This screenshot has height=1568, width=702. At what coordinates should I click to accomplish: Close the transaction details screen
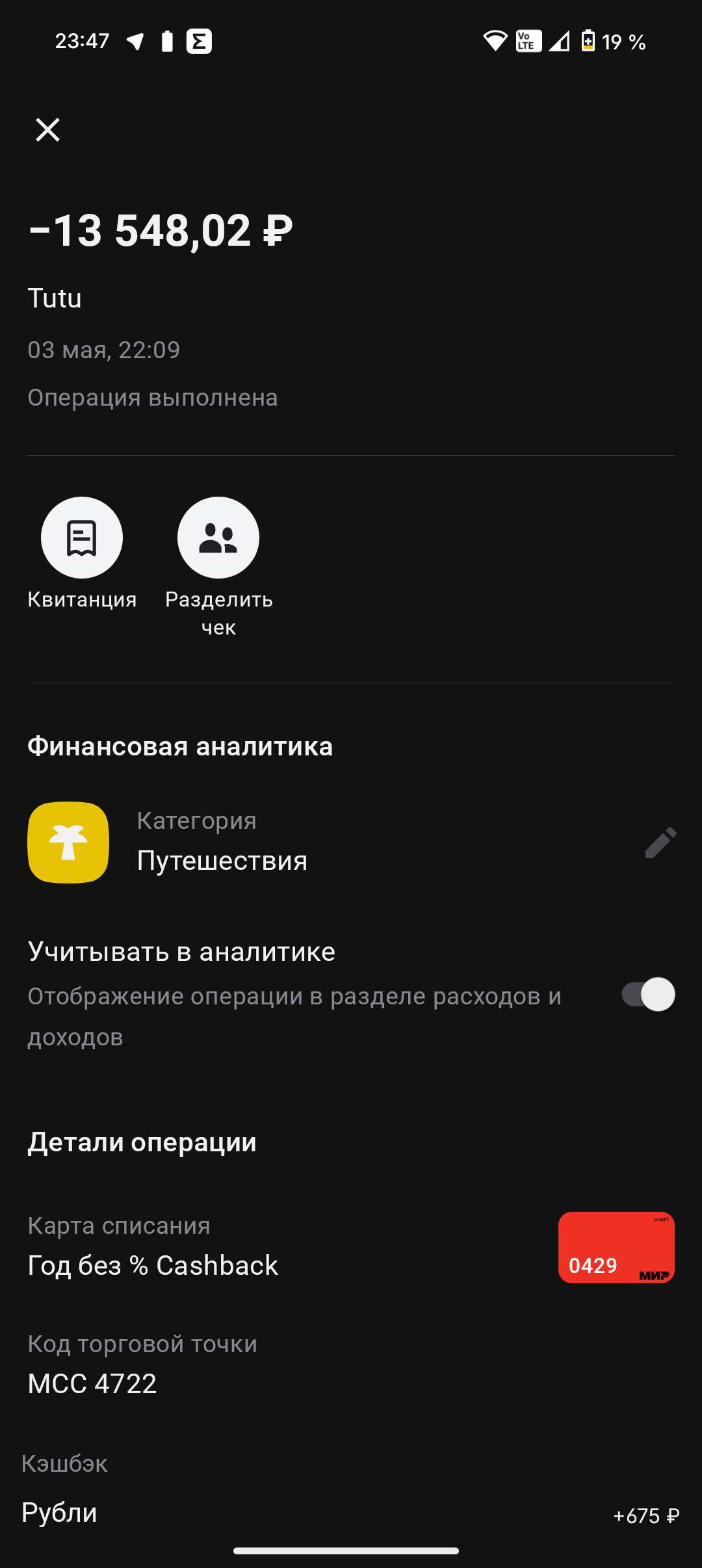[x=47, y=130]
